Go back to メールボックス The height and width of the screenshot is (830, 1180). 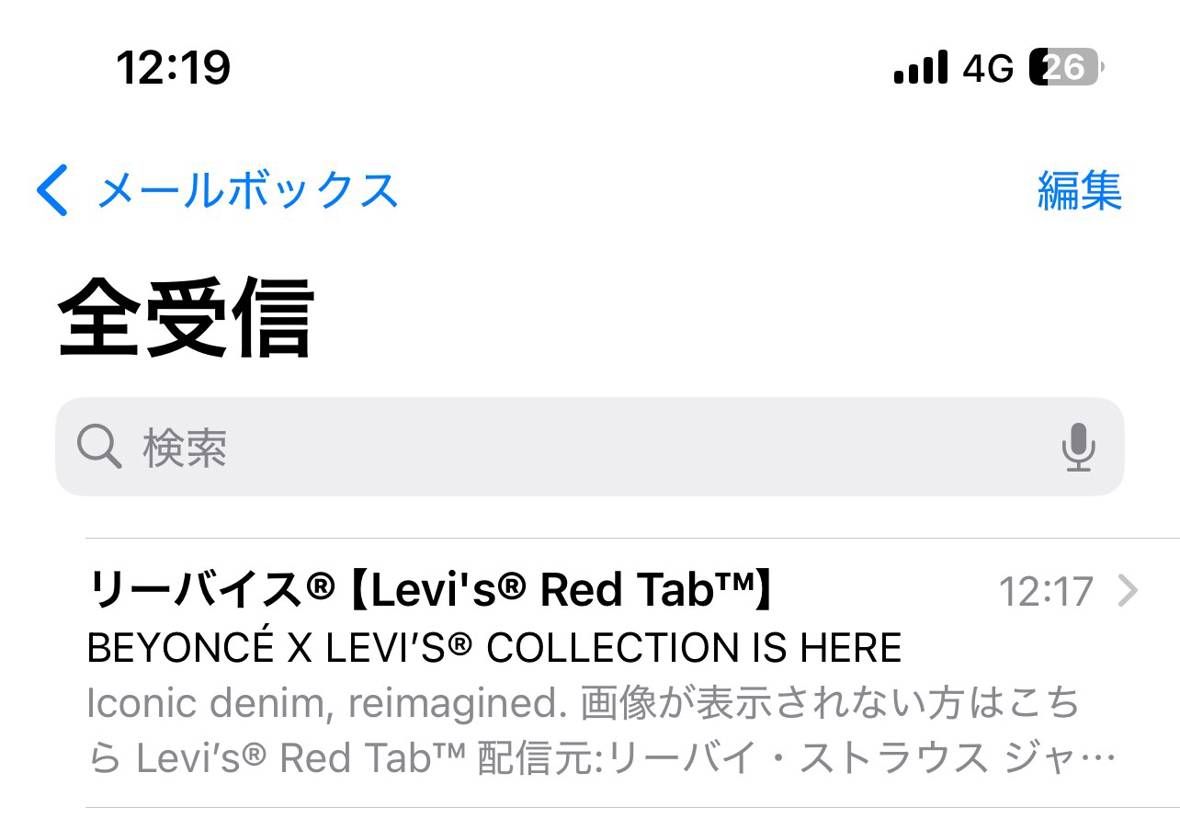(217, 190)
